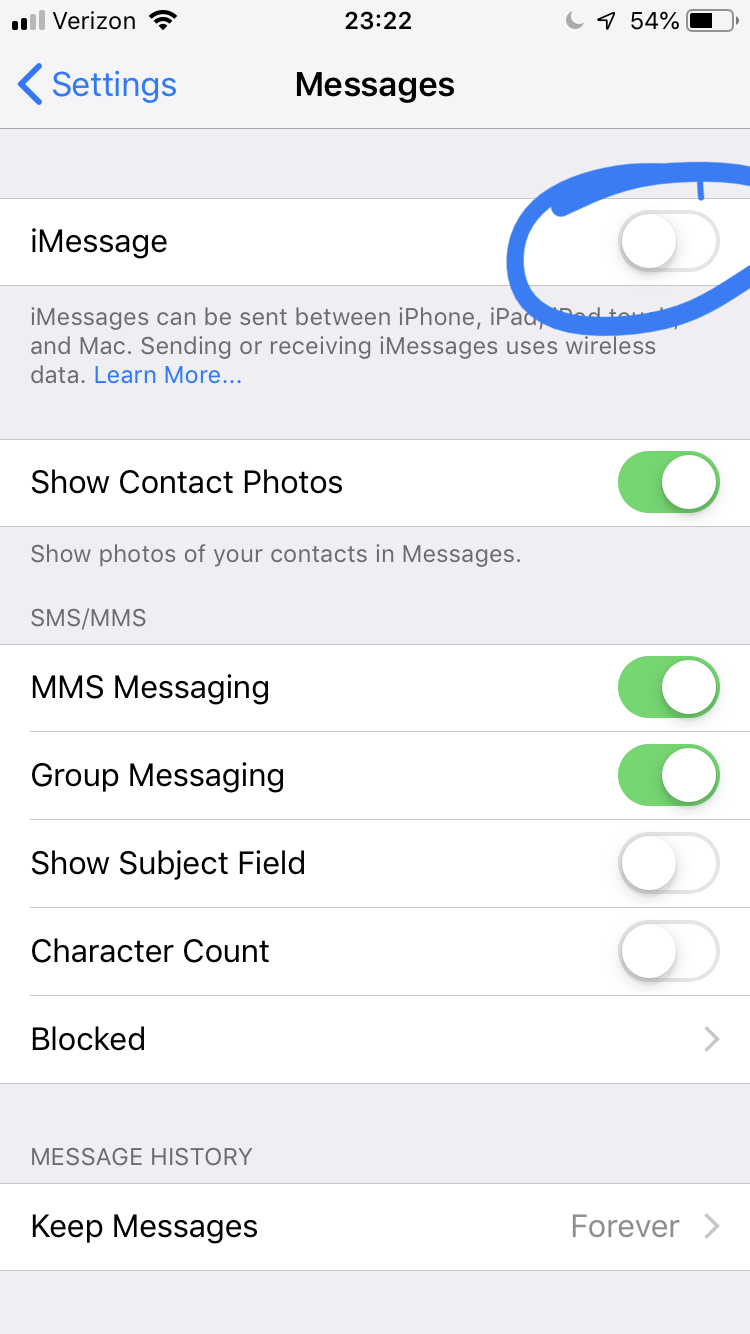
Task: Turn off MMS Messaging
Action: 668,687
